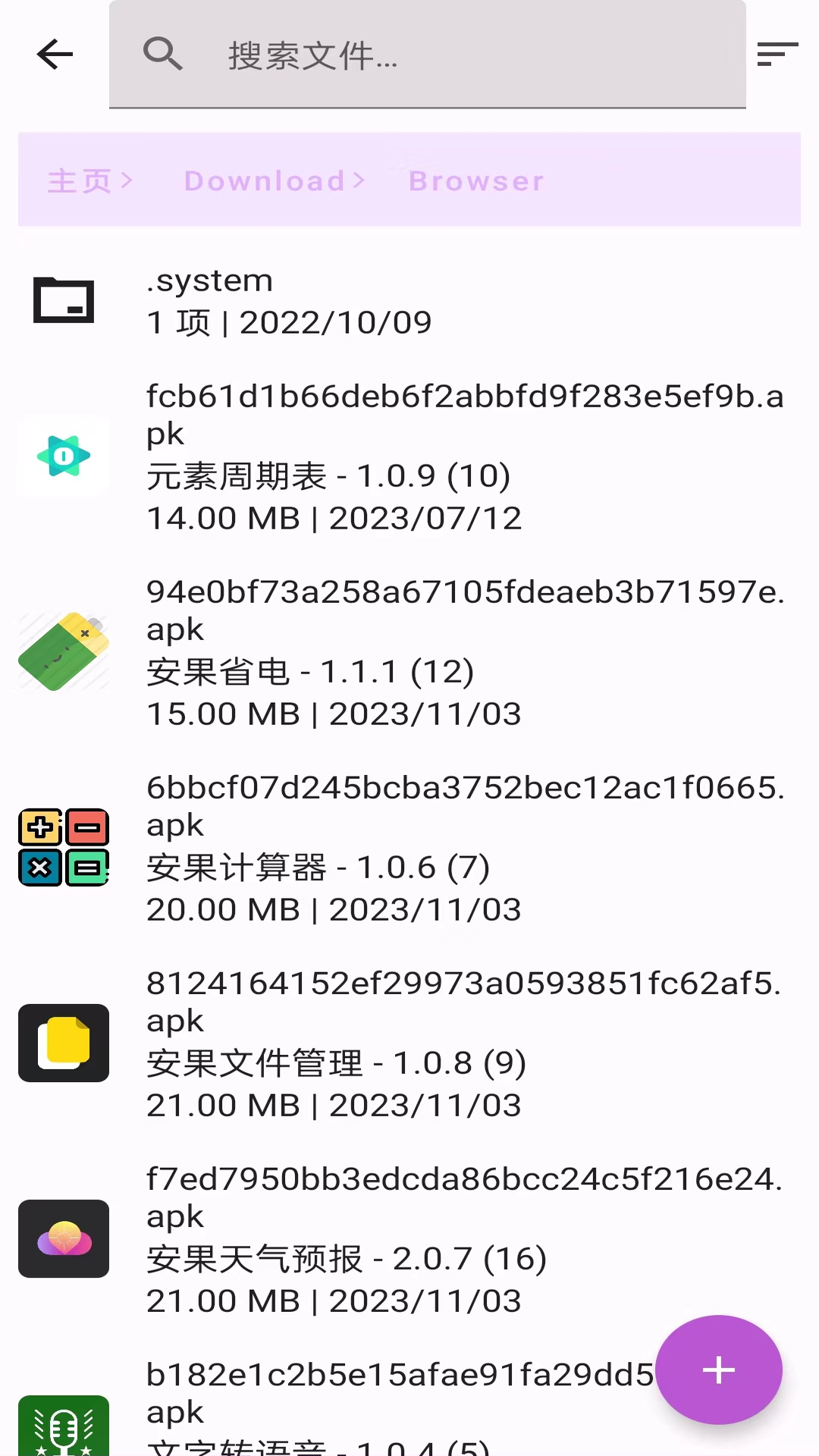Select the Download breadcrumb item
819x1456 pixels.
(x=265, y=180)
